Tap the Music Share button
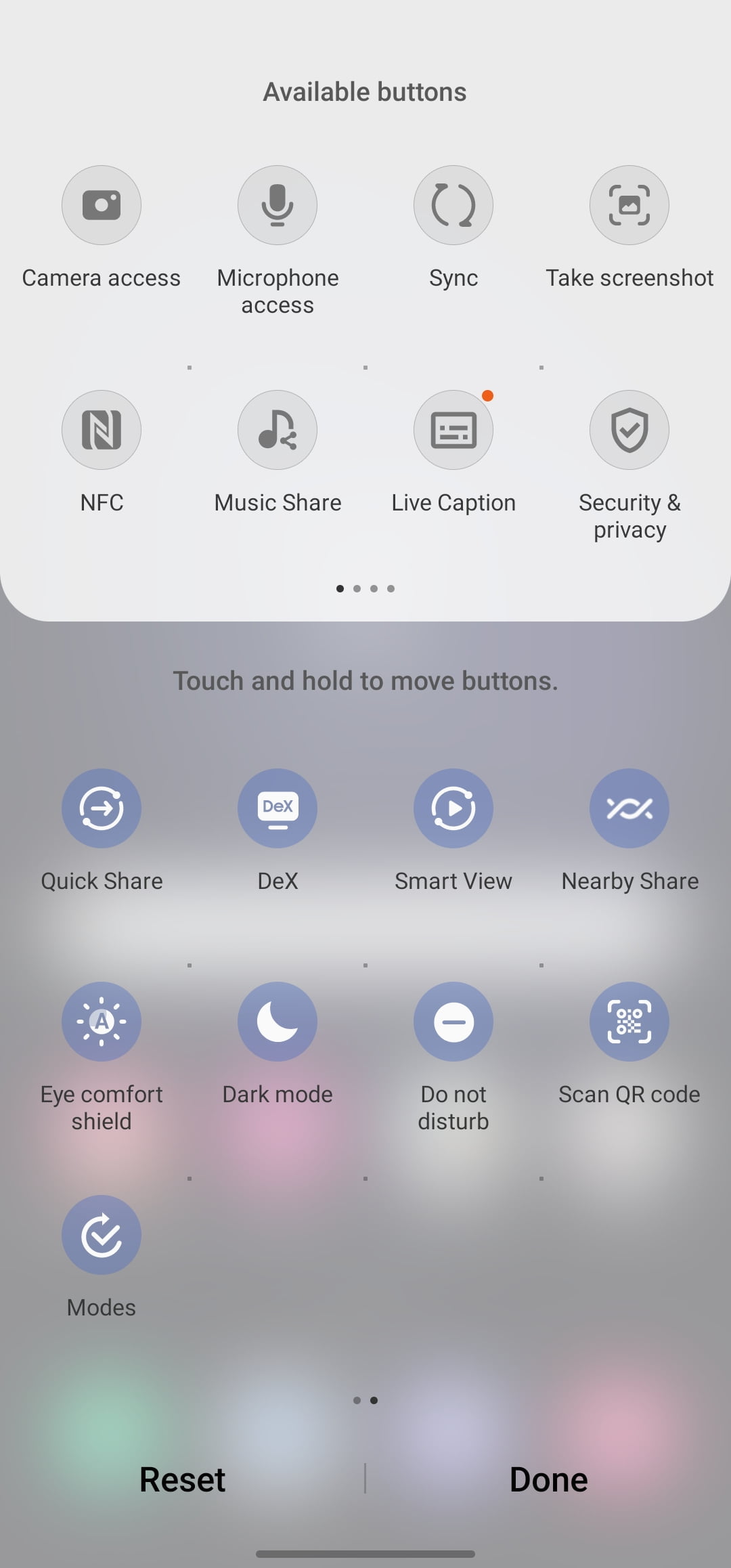 [278, 430]
